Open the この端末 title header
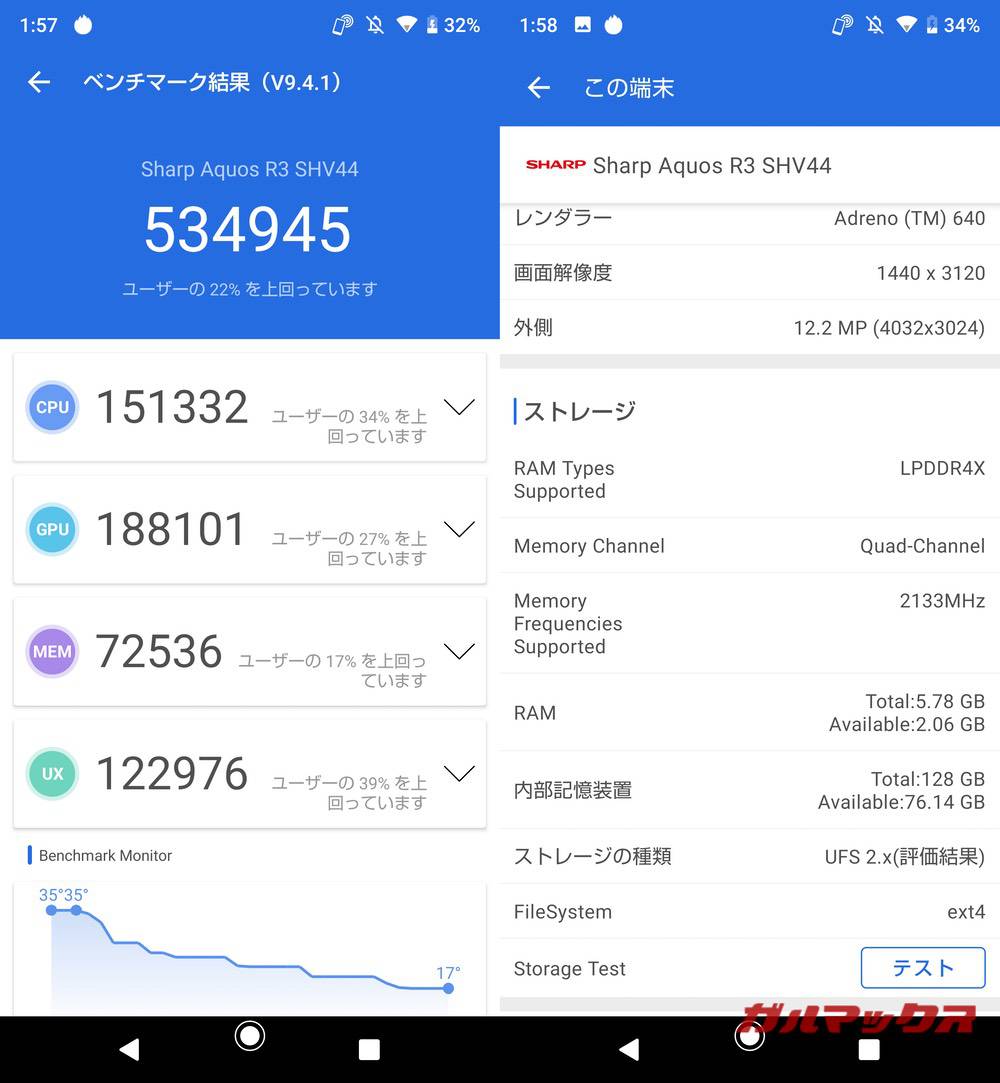 pyautogui.click(x=631, y=88)
